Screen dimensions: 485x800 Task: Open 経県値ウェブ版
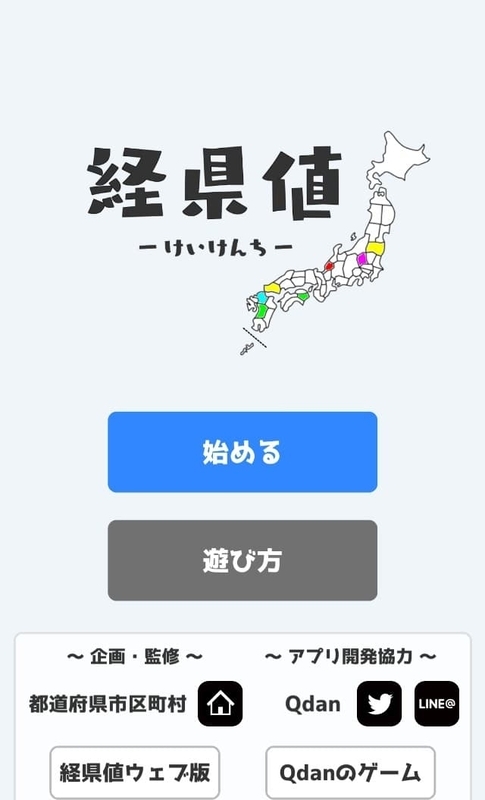click(135, 772)
